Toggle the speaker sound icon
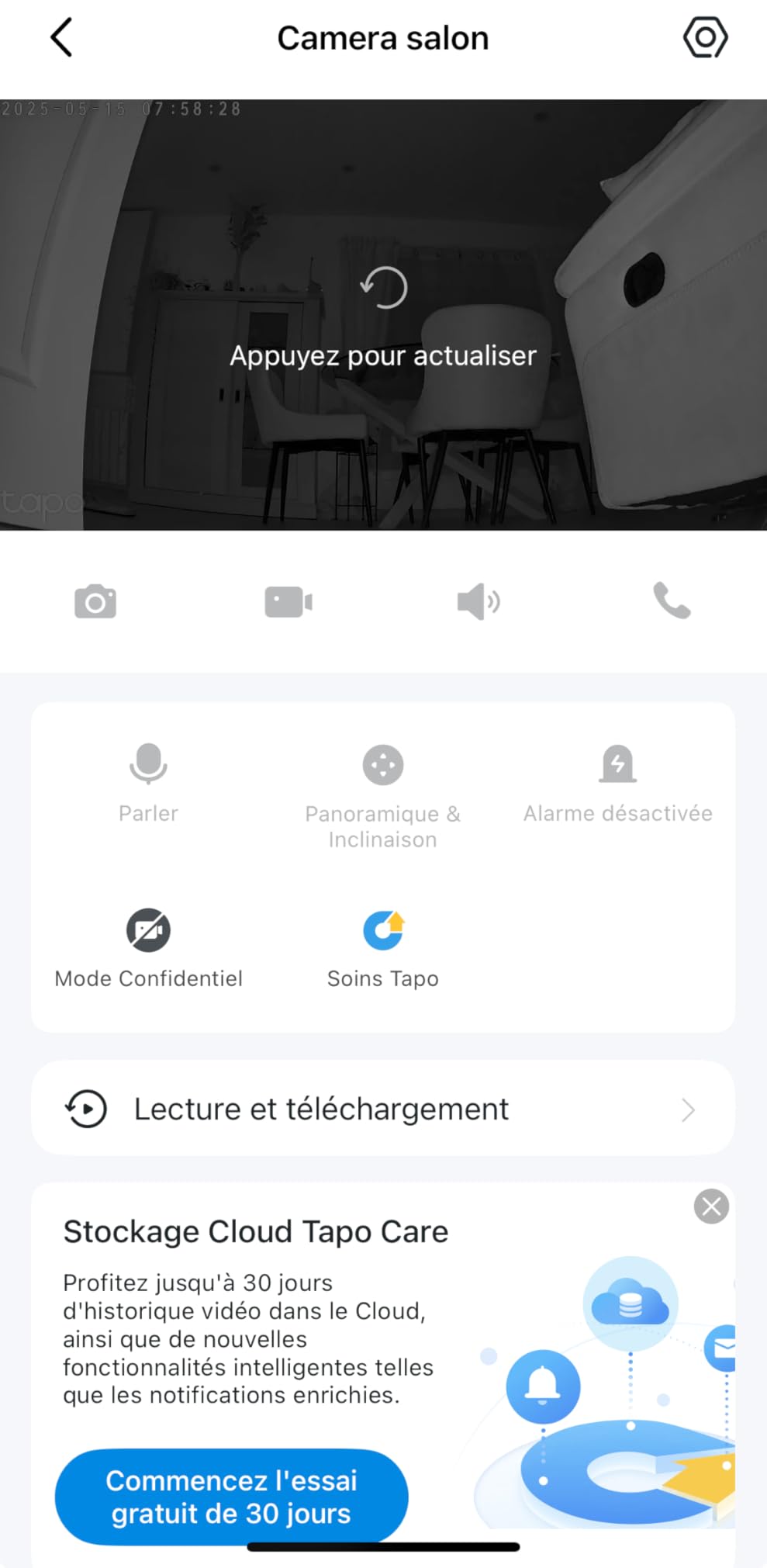Image resolution: width=767 pixels, height=1568 pixels. [x=479, y=602]
